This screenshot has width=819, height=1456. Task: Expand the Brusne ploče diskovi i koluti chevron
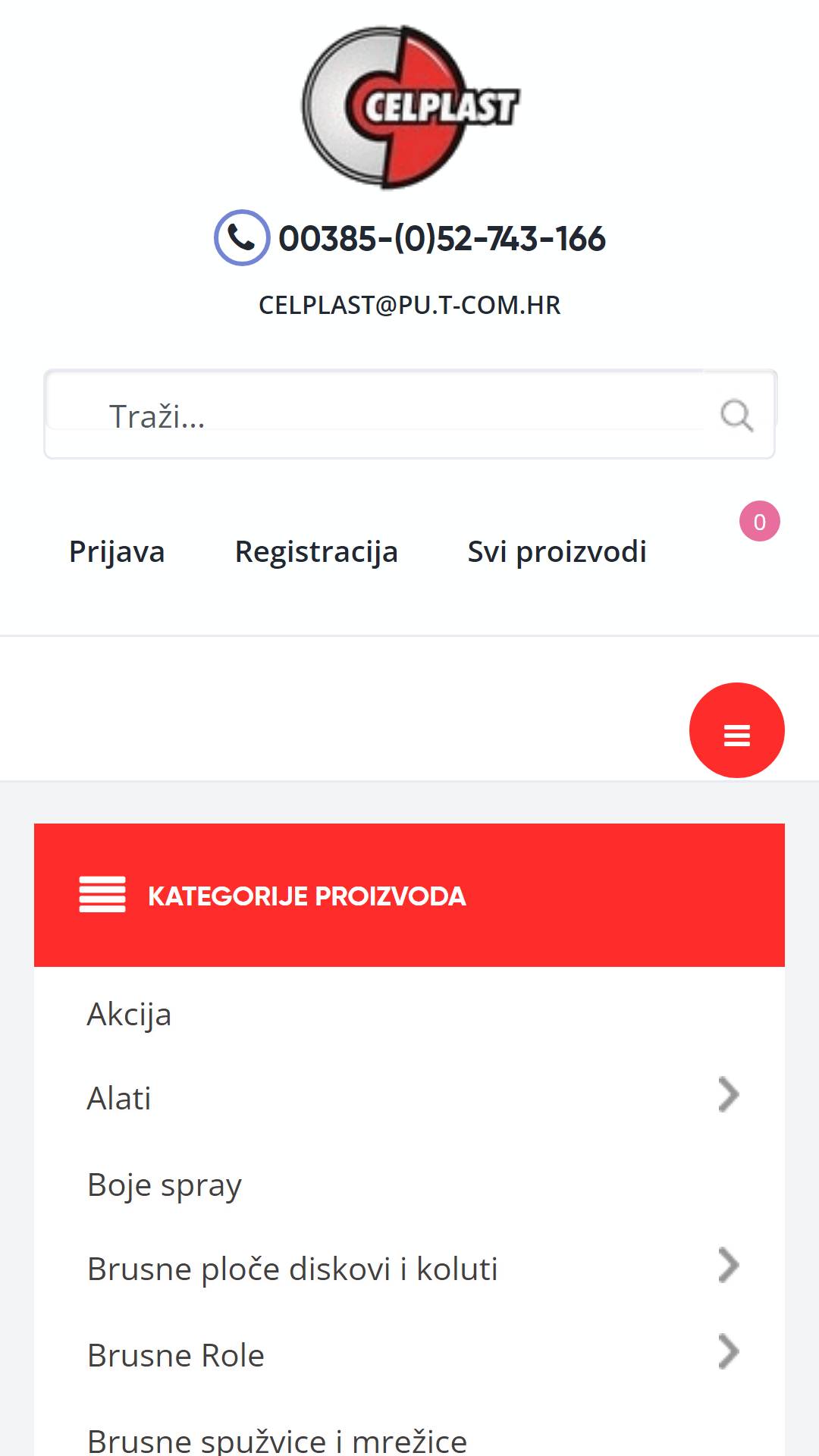(x=728, y=1265)
